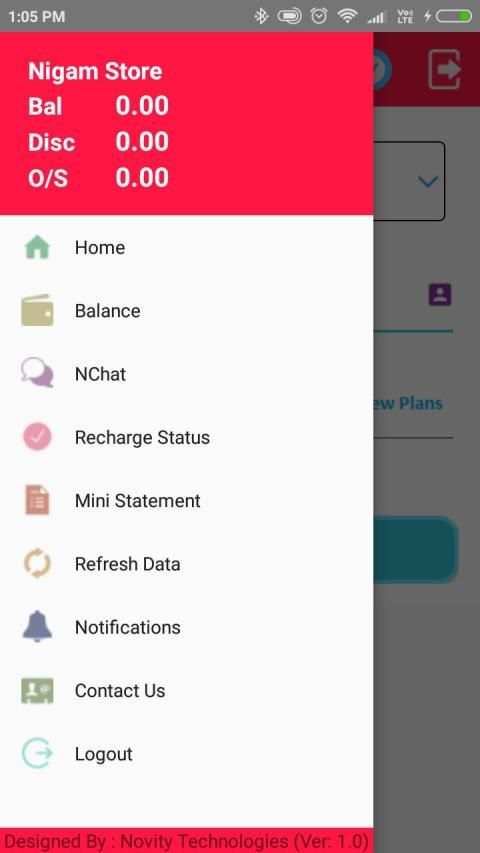The width and height of the screenshot is (480, 853).
Task: Open the Contact Us page
Action: tap(187, 690)
